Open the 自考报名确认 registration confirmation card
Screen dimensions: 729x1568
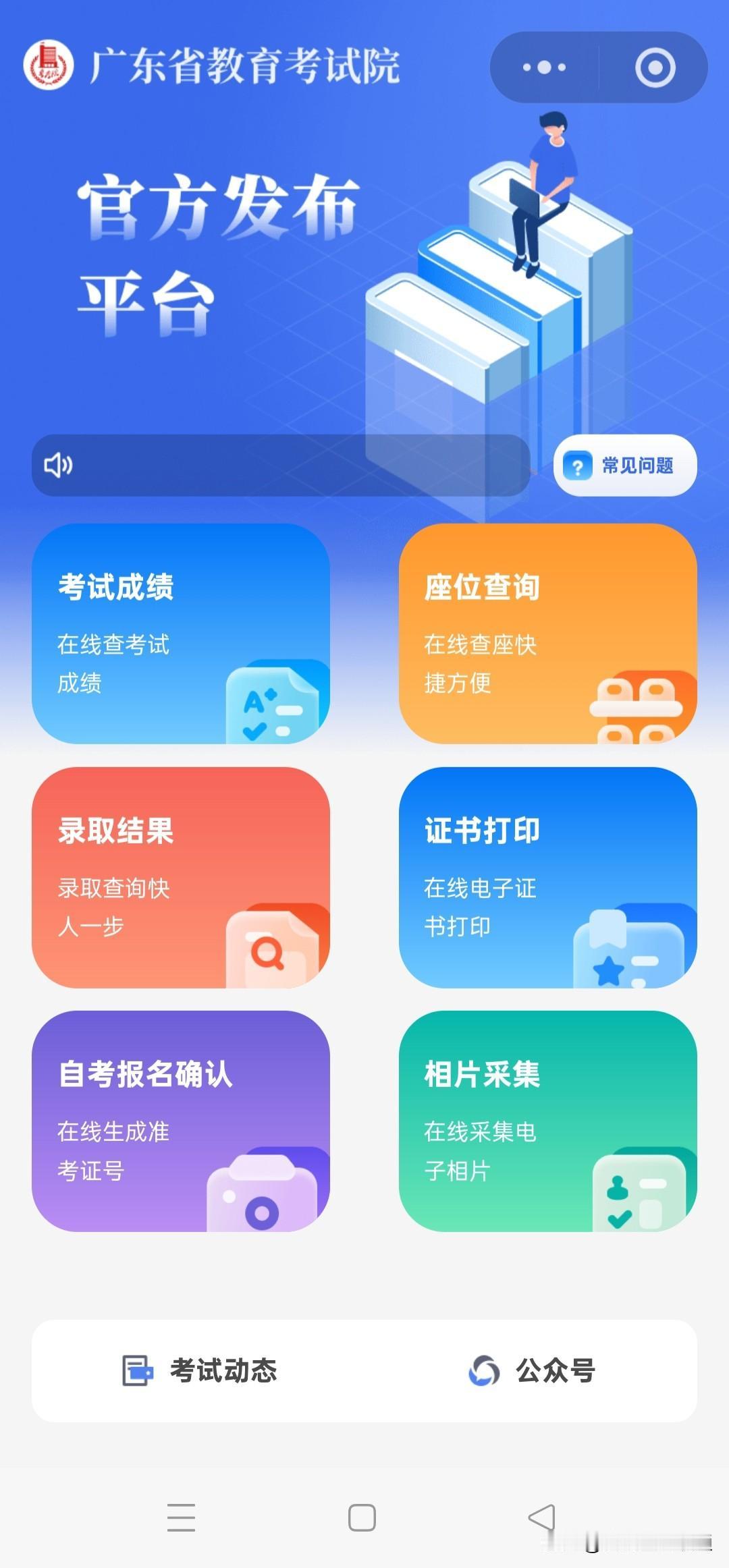182,1120
